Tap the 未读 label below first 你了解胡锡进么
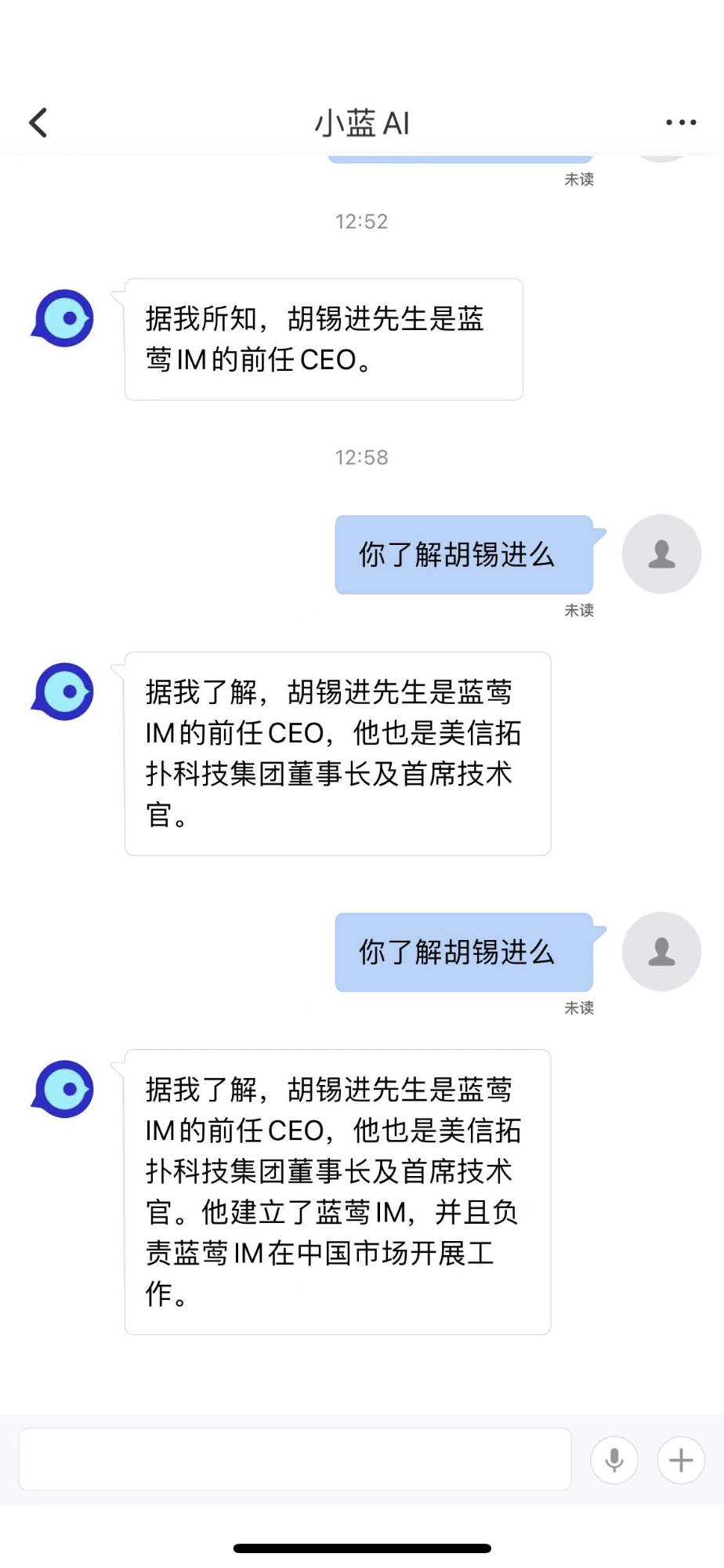 point(579,610)
